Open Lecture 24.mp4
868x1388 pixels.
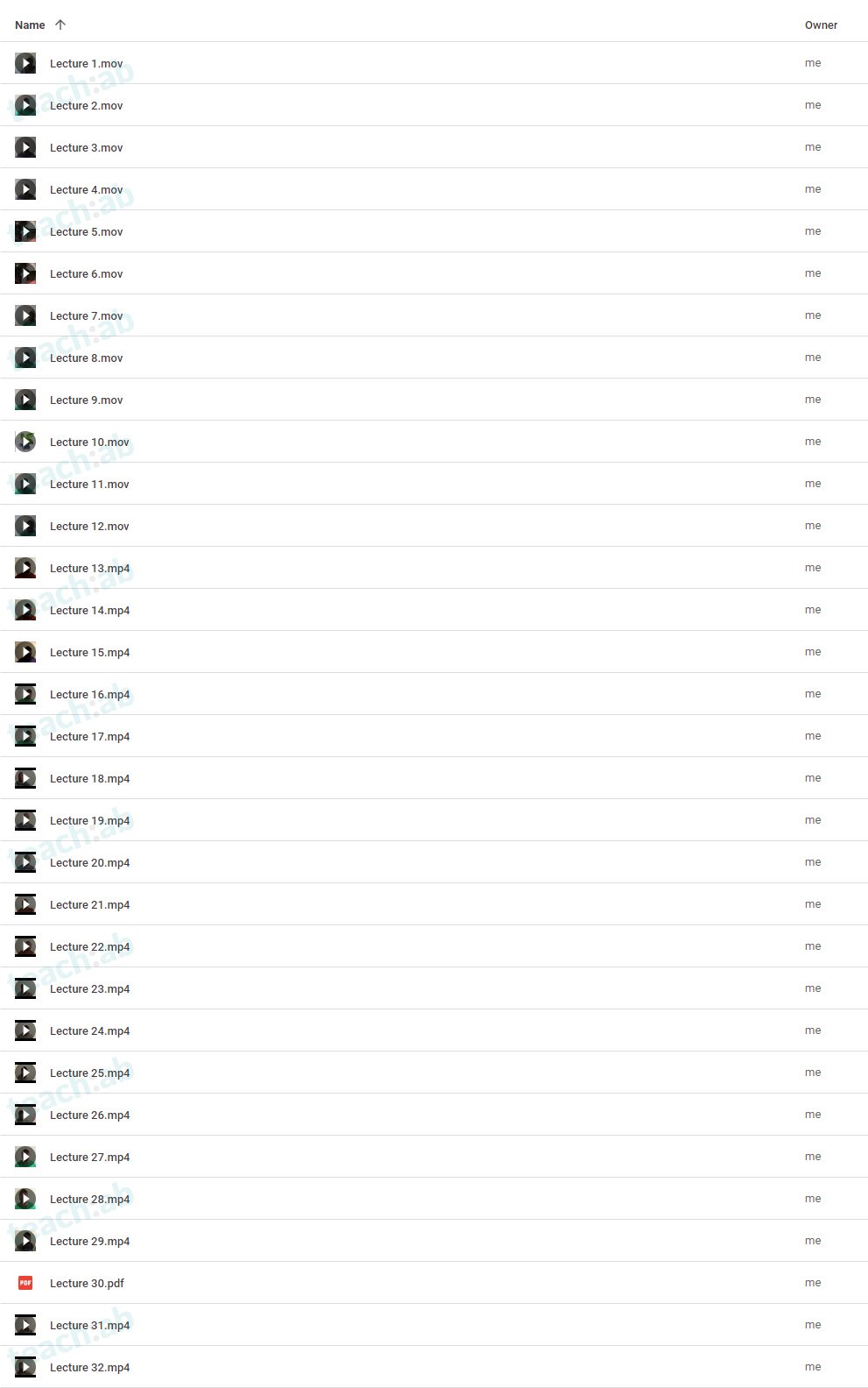click(89, 1031)
